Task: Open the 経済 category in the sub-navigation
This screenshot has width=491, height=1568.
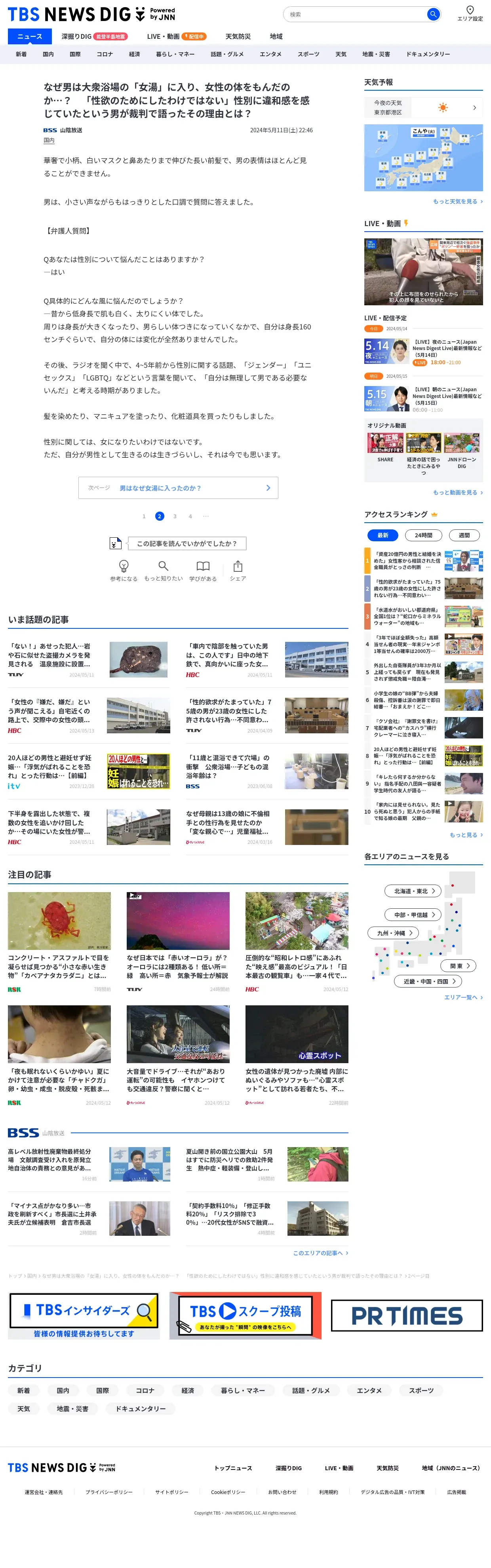Action: point(135,54)
